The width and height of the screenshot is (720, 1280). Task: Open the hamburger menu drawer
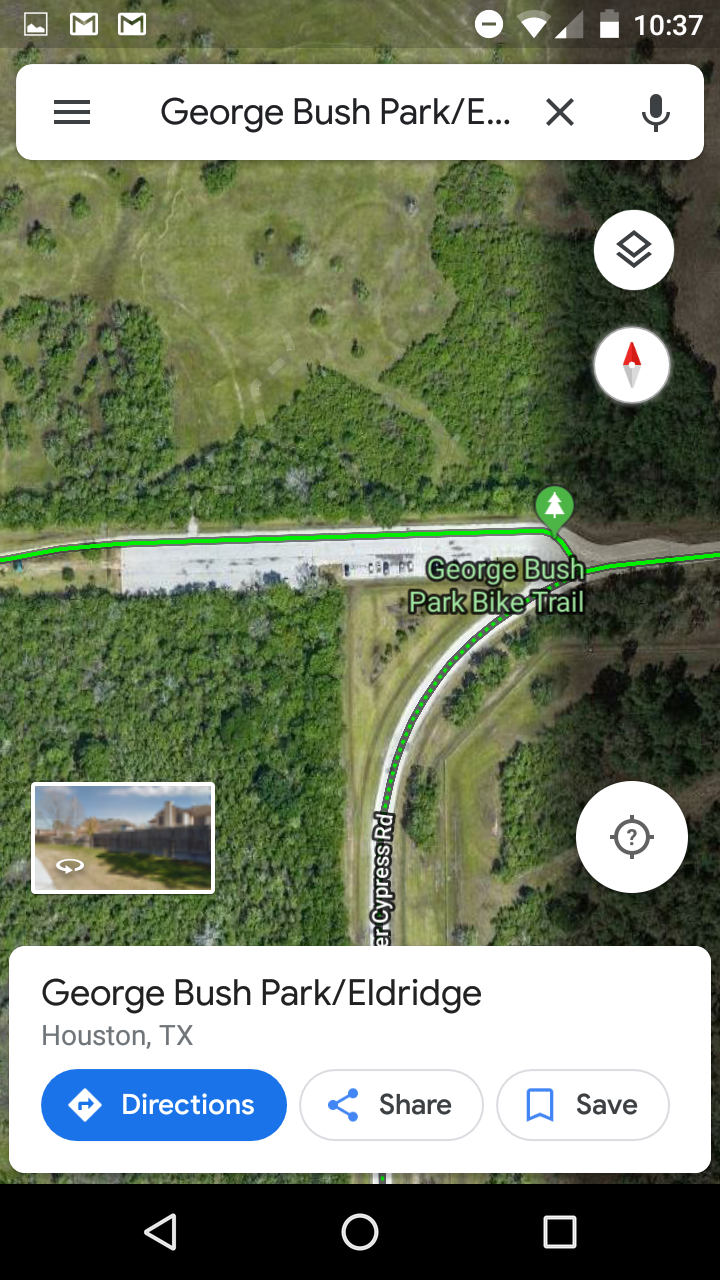[72, 113]
